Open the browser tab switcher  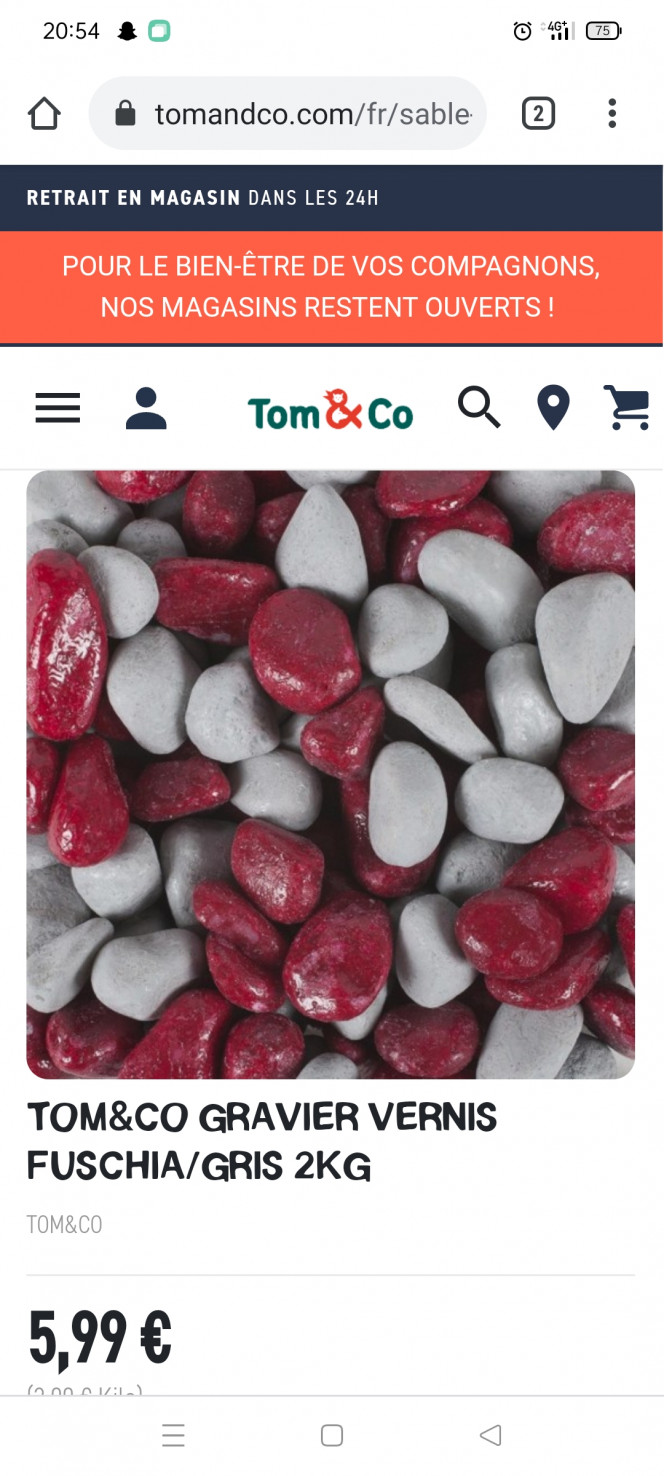(538, 114)
